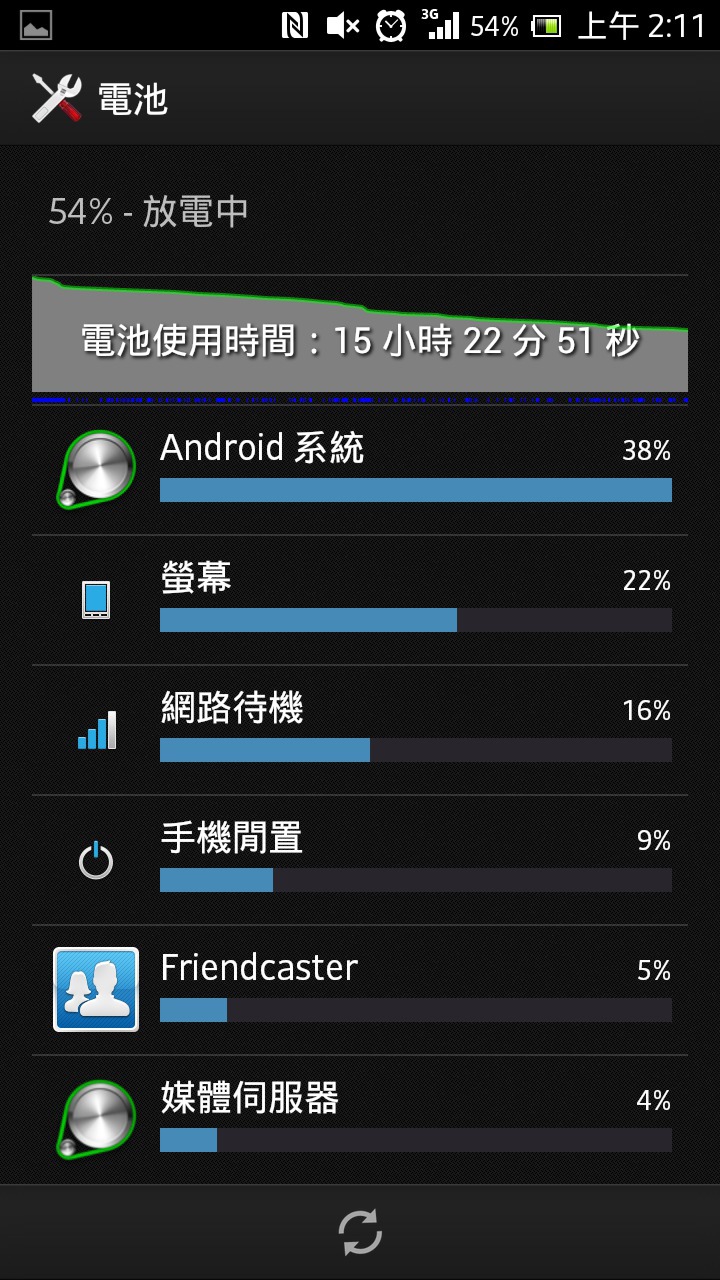Open Android 系統 battery usage details

pyautogui.click(x=360, y=470)
